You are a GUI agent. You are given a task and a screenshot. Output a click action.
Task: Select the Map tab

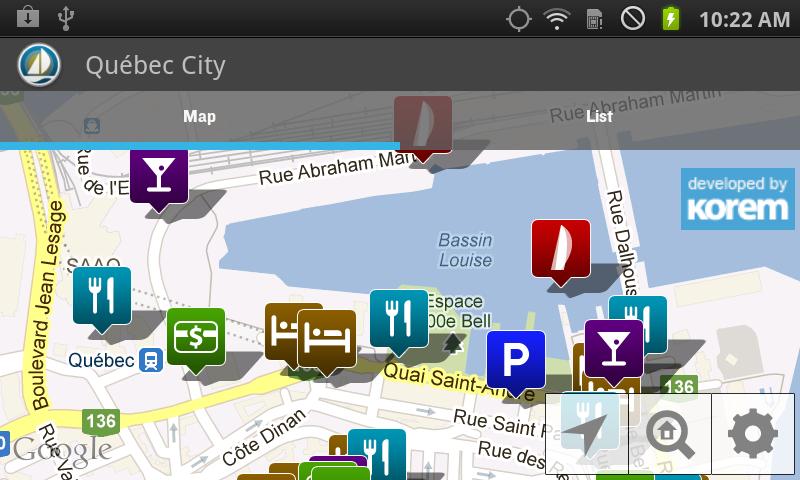coord(199,117)
